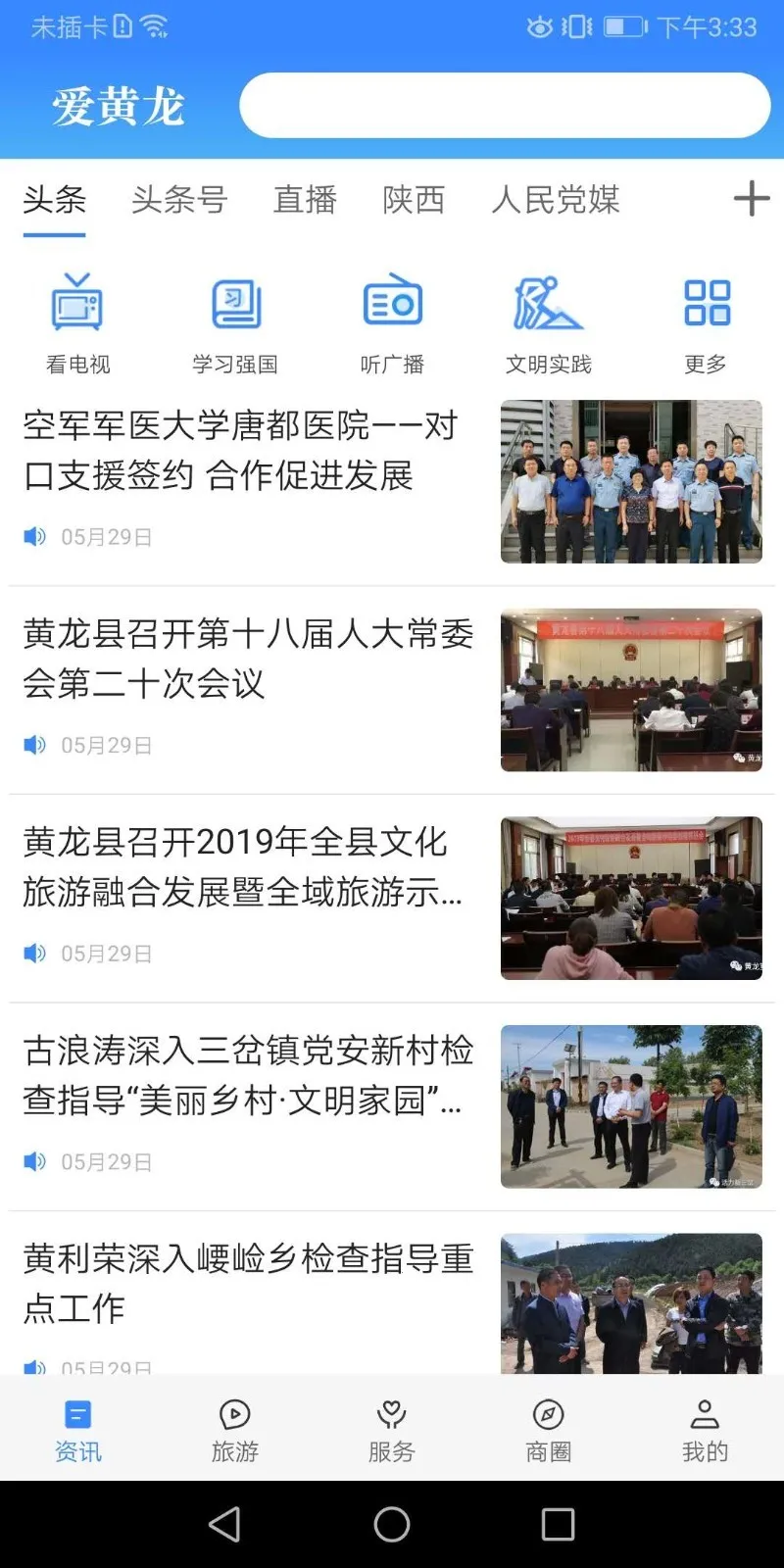Open the 学习强国 shortcut

coord(235,323)
